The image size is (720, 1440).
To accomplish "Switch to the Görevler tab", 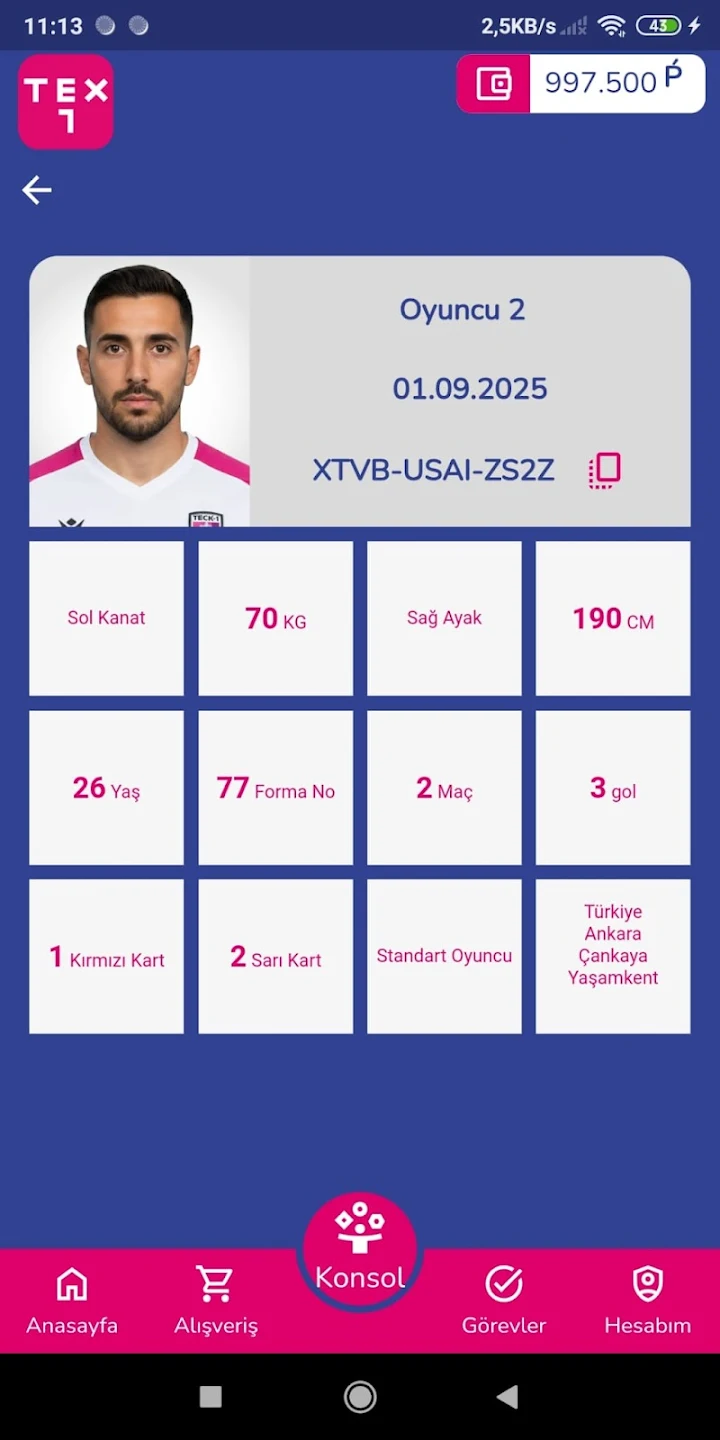I will pos(504,1300).
